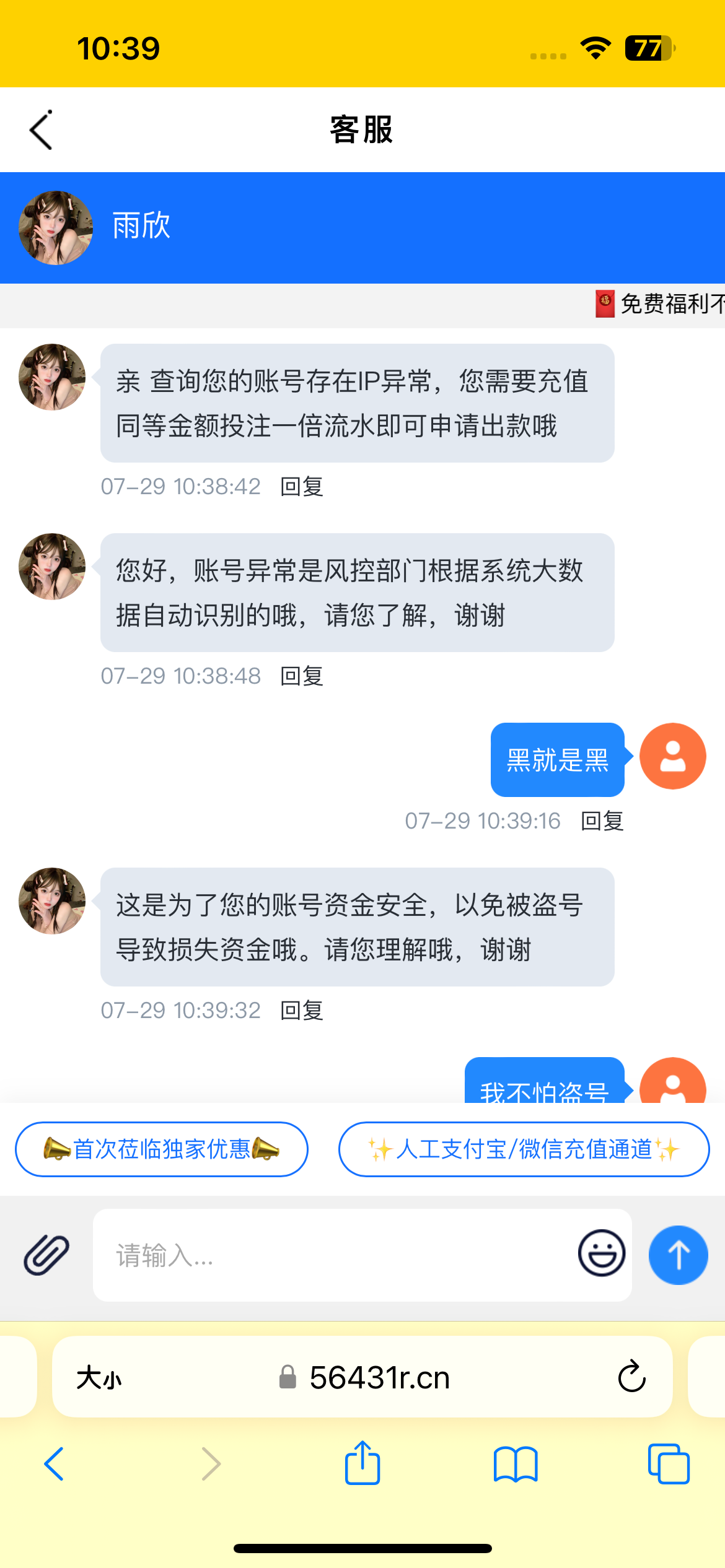
Task: Tap the red envelope 免费福利 icon
Action: [604, 303]
